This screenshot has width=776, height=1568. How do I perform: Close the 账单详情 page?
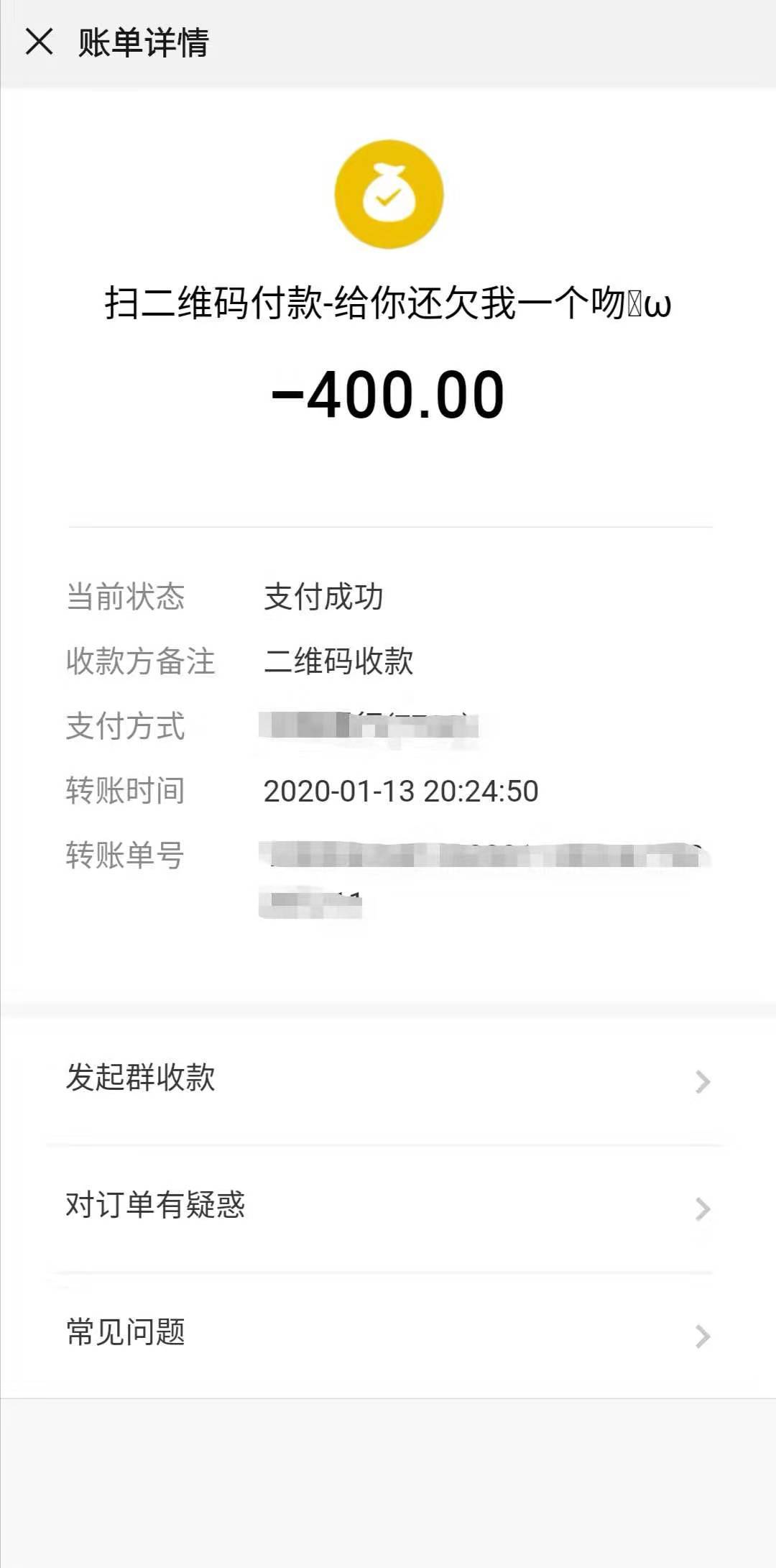coord(40,42)
